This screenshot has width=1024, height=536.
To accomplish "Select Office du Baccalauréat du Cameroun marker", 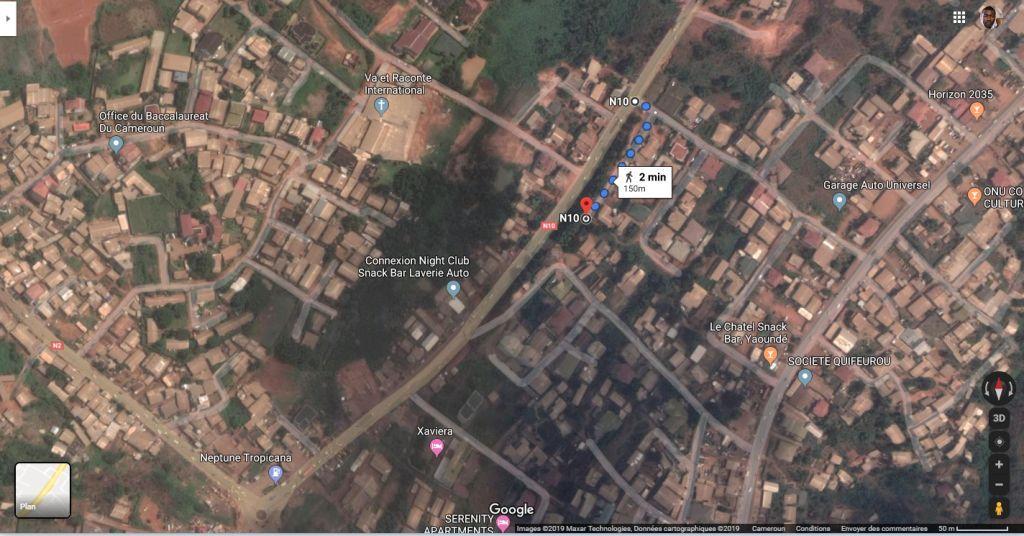I will (x=116, y=143).
